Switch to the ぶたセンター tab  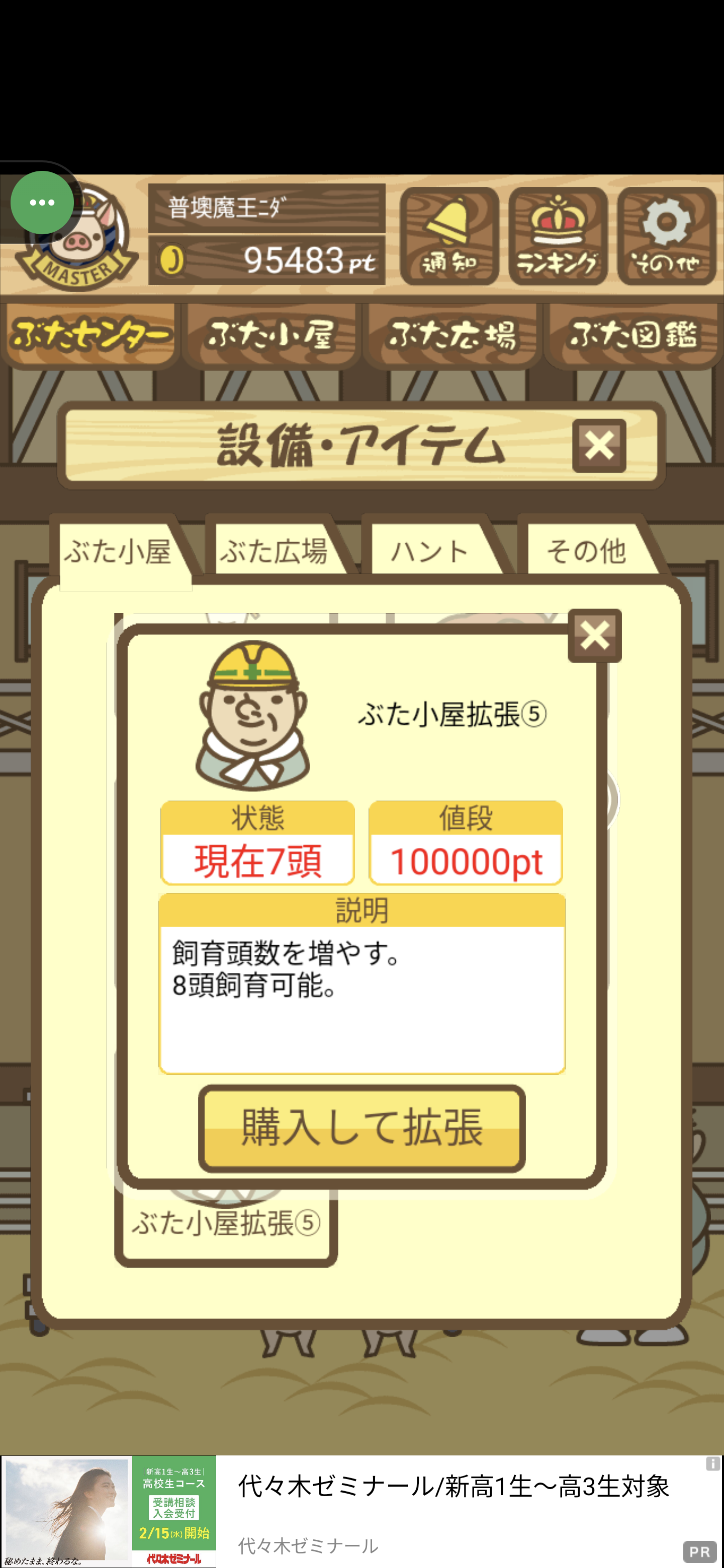tap(89, 335)
